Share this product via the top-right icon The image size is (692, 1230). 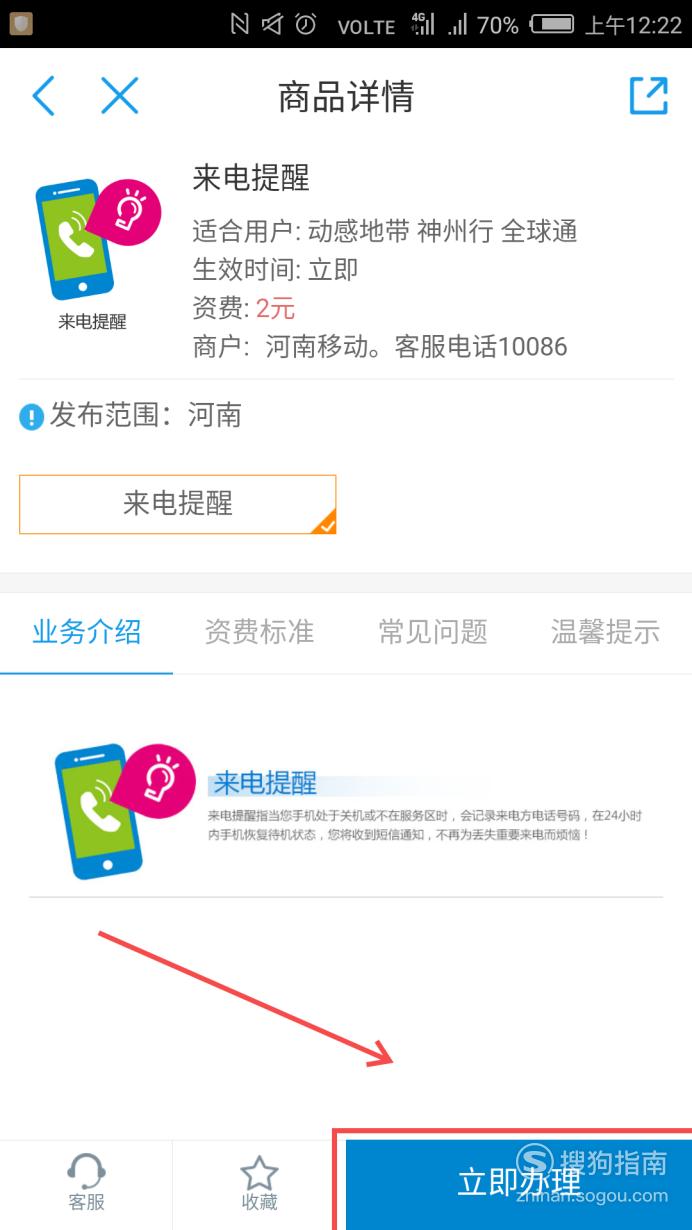point(648,96)
